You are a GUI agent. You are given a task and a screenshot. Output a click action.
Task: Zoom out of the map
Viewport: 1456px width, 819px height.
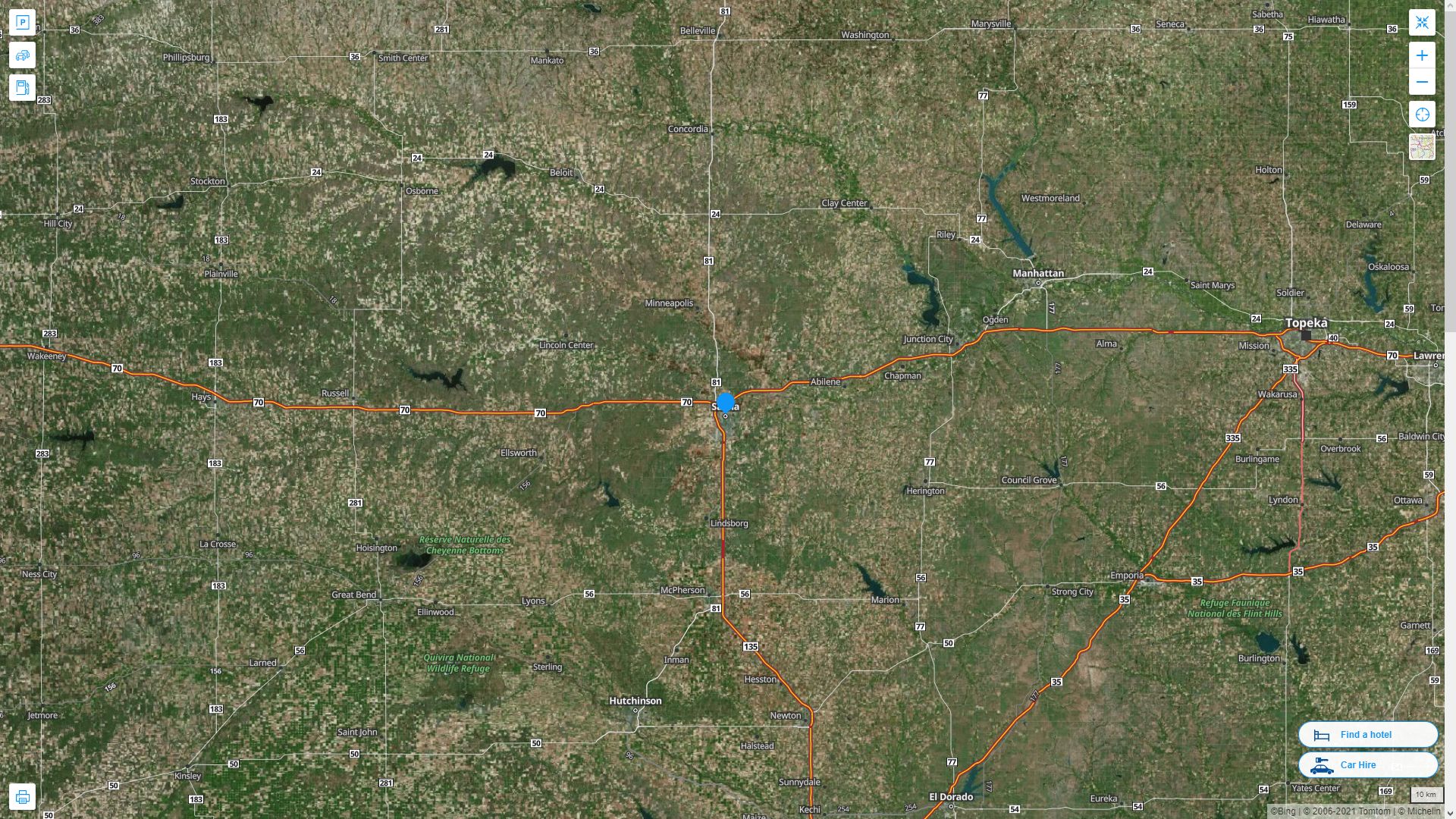pyautogui.click(x=1422, y=82)
